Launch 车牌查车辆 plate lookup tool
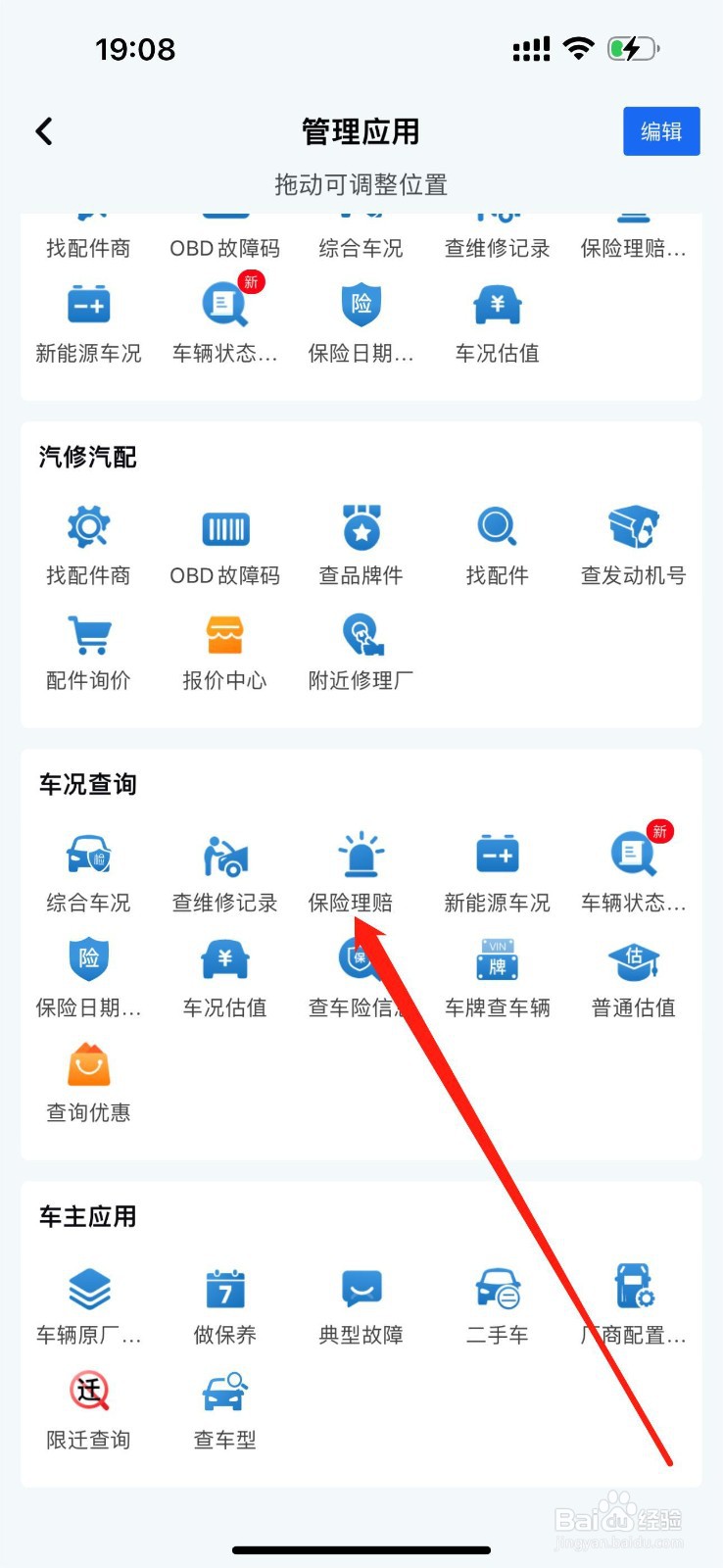Image resolution: width=723 pixels, height=1568 pixels. tap(497, 970)
